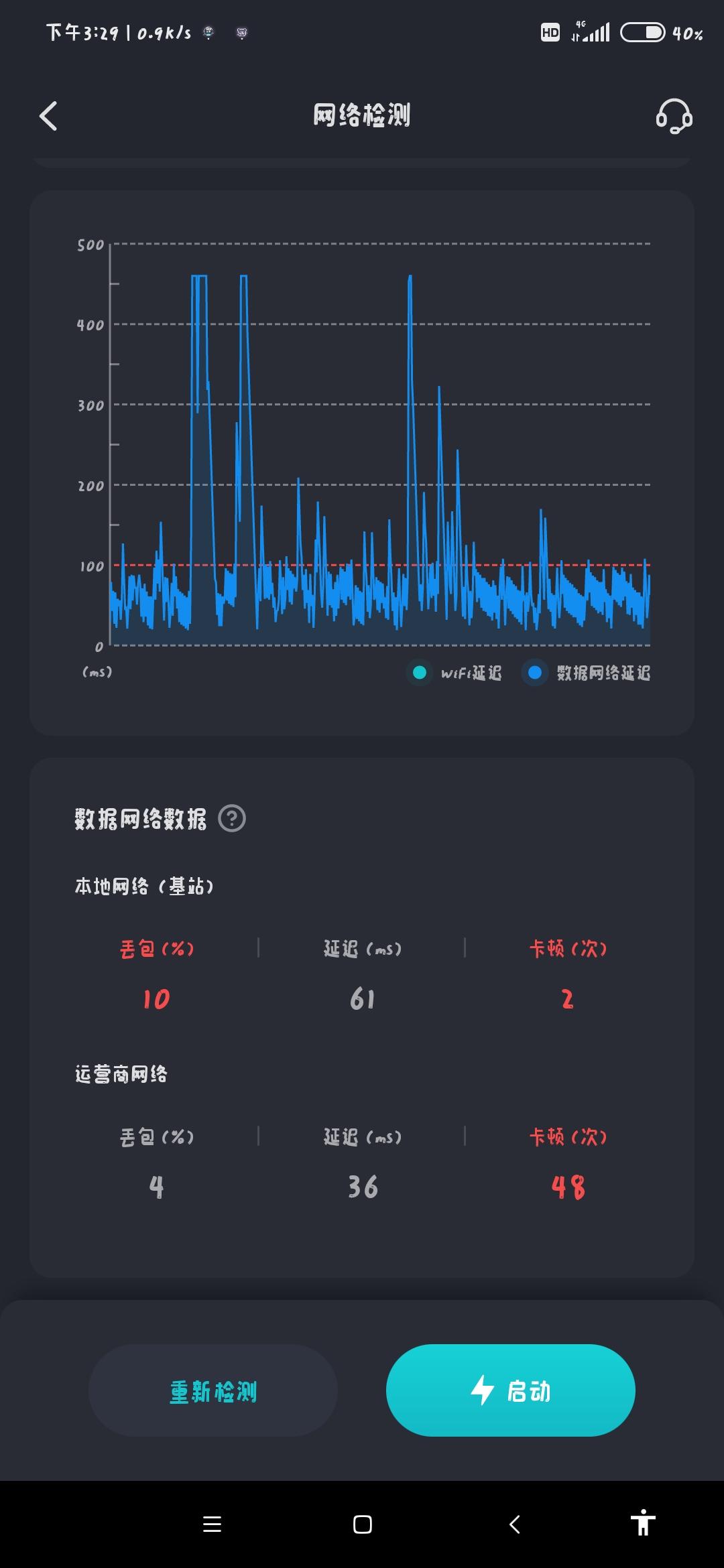Toggle the WiFi延迟 chart legend
The height and width of the screenshot is (1568, 724).
(x=456, y=673)
